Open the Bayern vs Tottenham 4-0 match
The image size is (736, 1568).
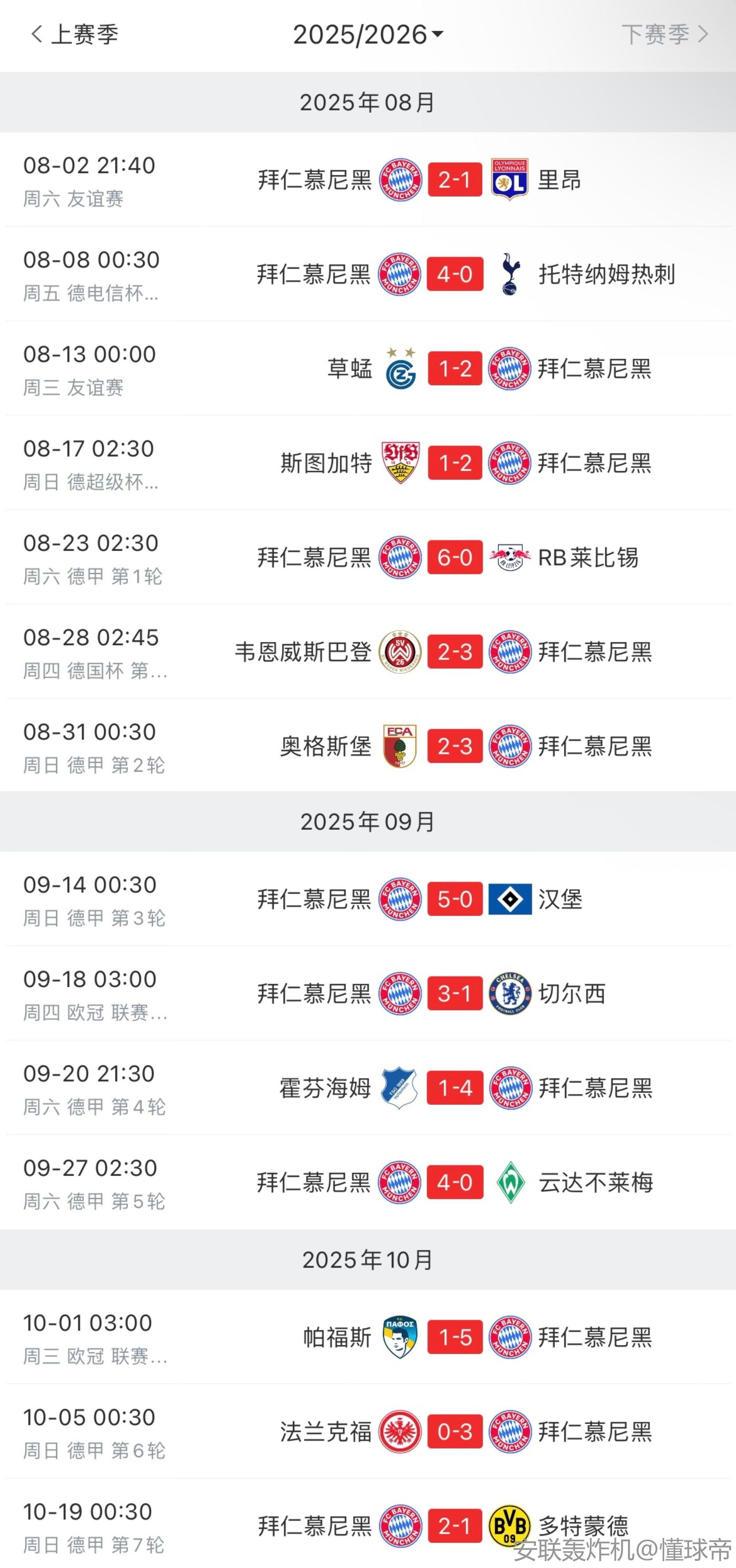454,274
